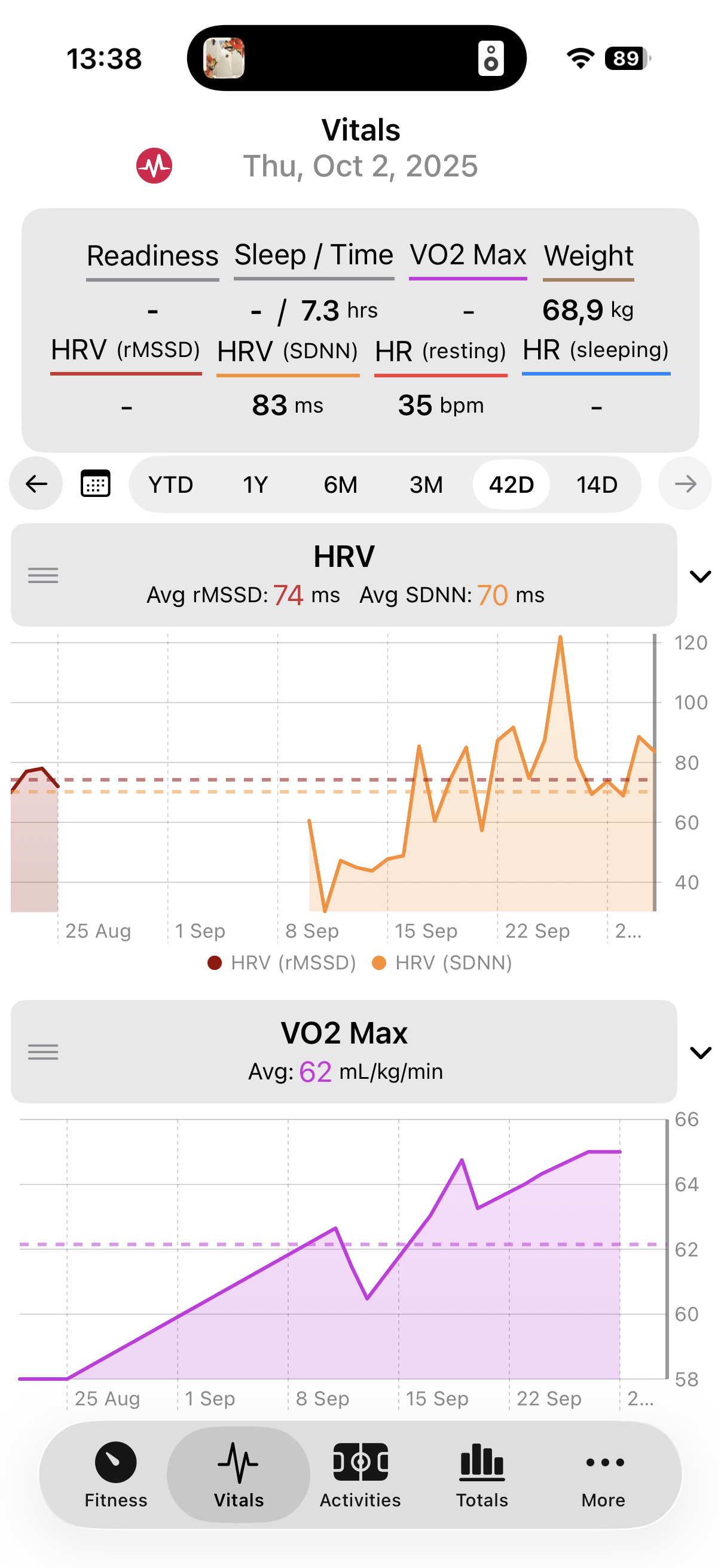
Task: Select the Weight metric
Action: (588, 257)
